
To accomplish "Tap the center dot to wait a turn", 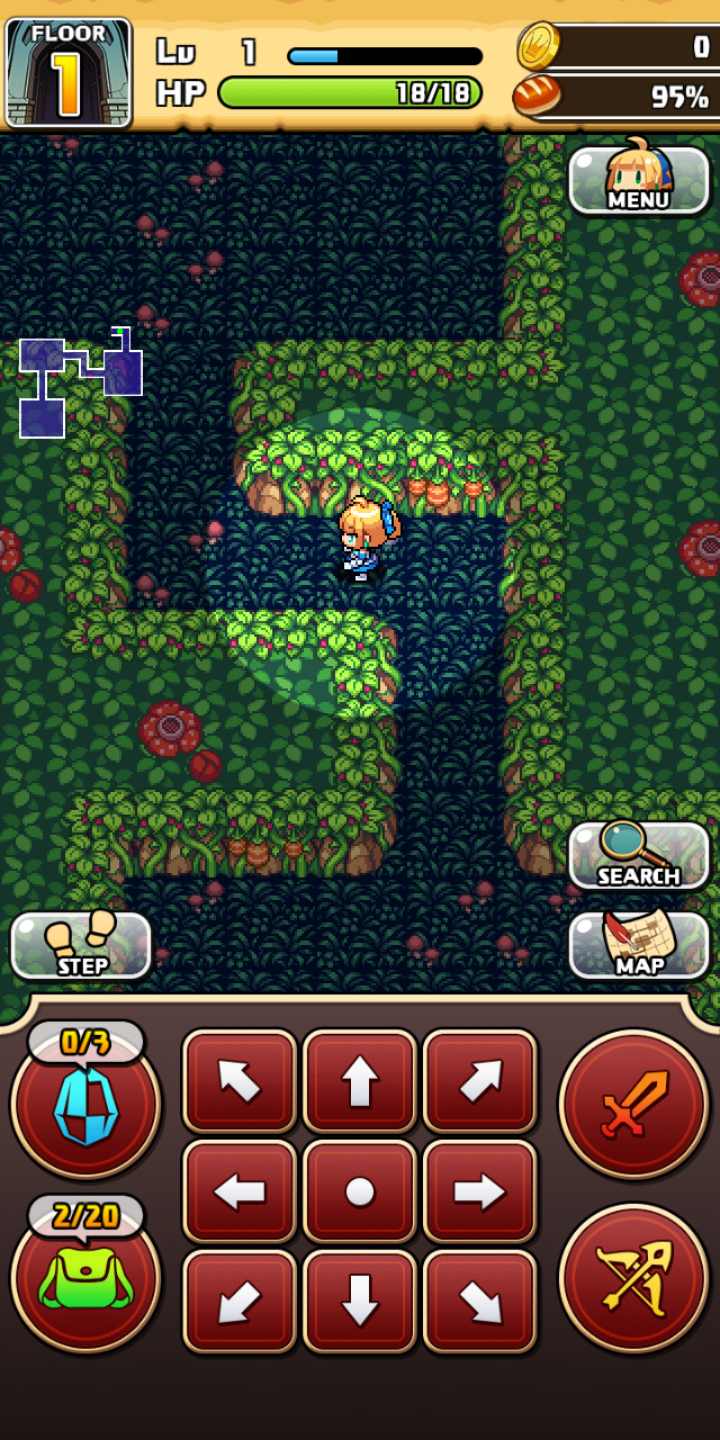I will pyautogui.click(x=360, y=1191).
